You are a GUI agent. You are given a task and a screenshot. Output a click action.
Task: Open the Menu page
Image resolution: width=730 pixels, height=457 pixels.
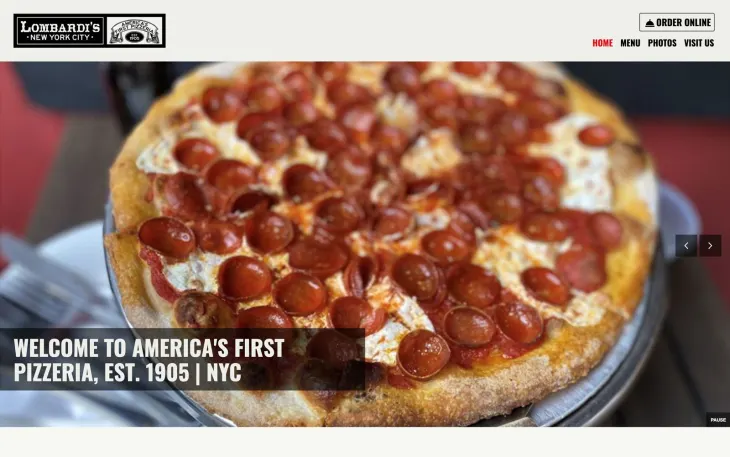(630, 43)
